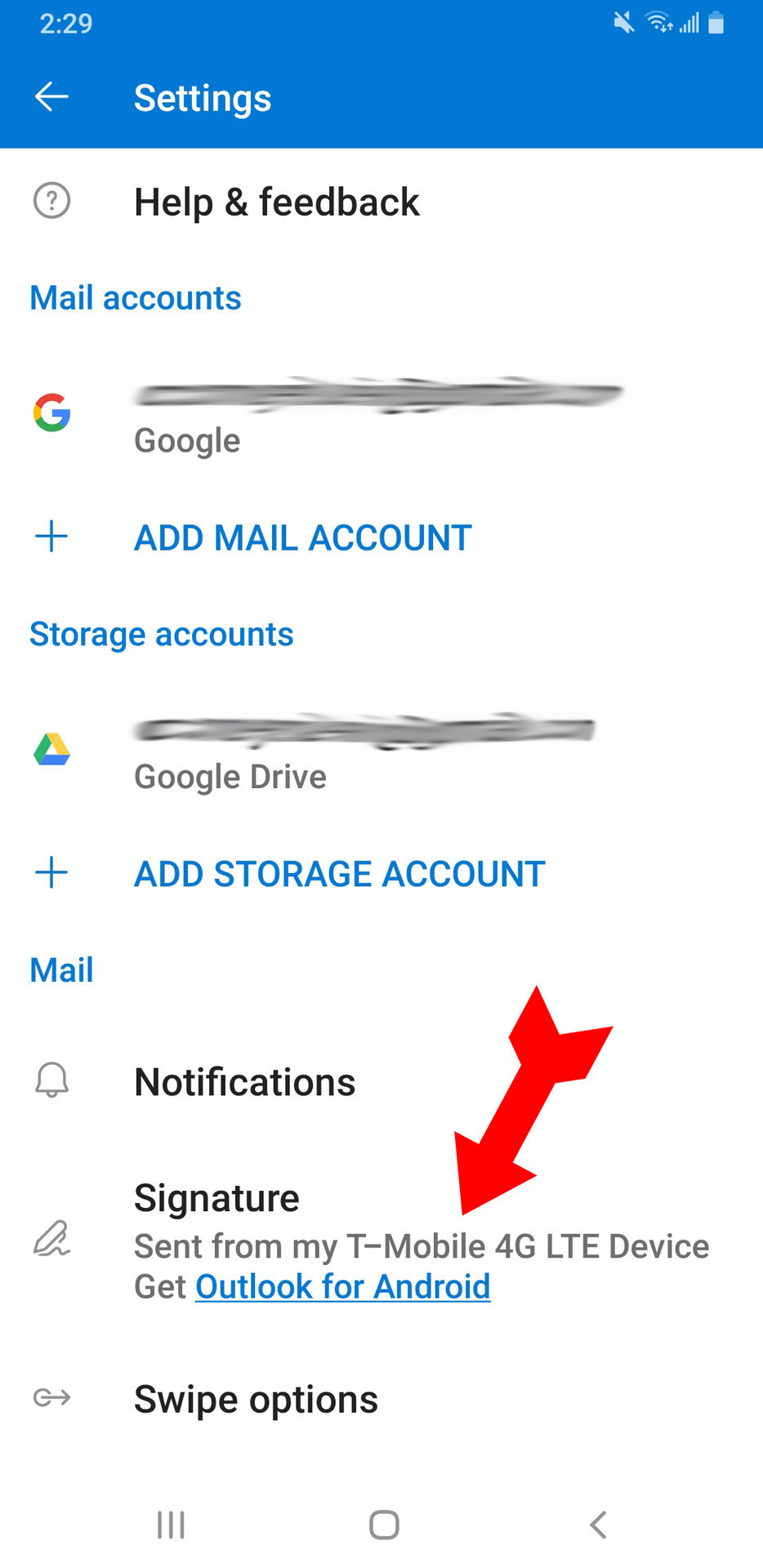The width and height of the screenshot is (763, 1568).
Task: Add a storage account
Action: [339, 874]
